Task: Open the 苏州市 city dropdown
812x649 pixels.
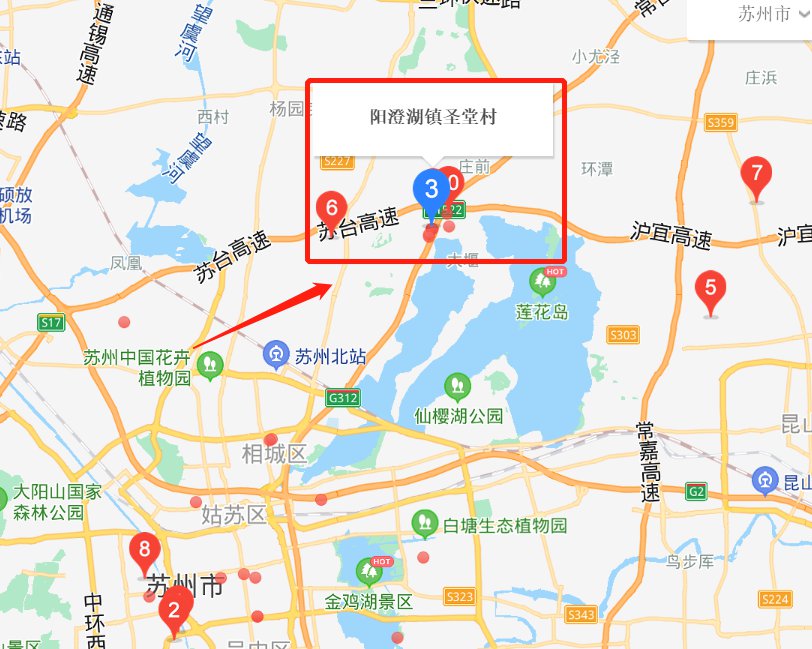Action: (x=771, y=15)
